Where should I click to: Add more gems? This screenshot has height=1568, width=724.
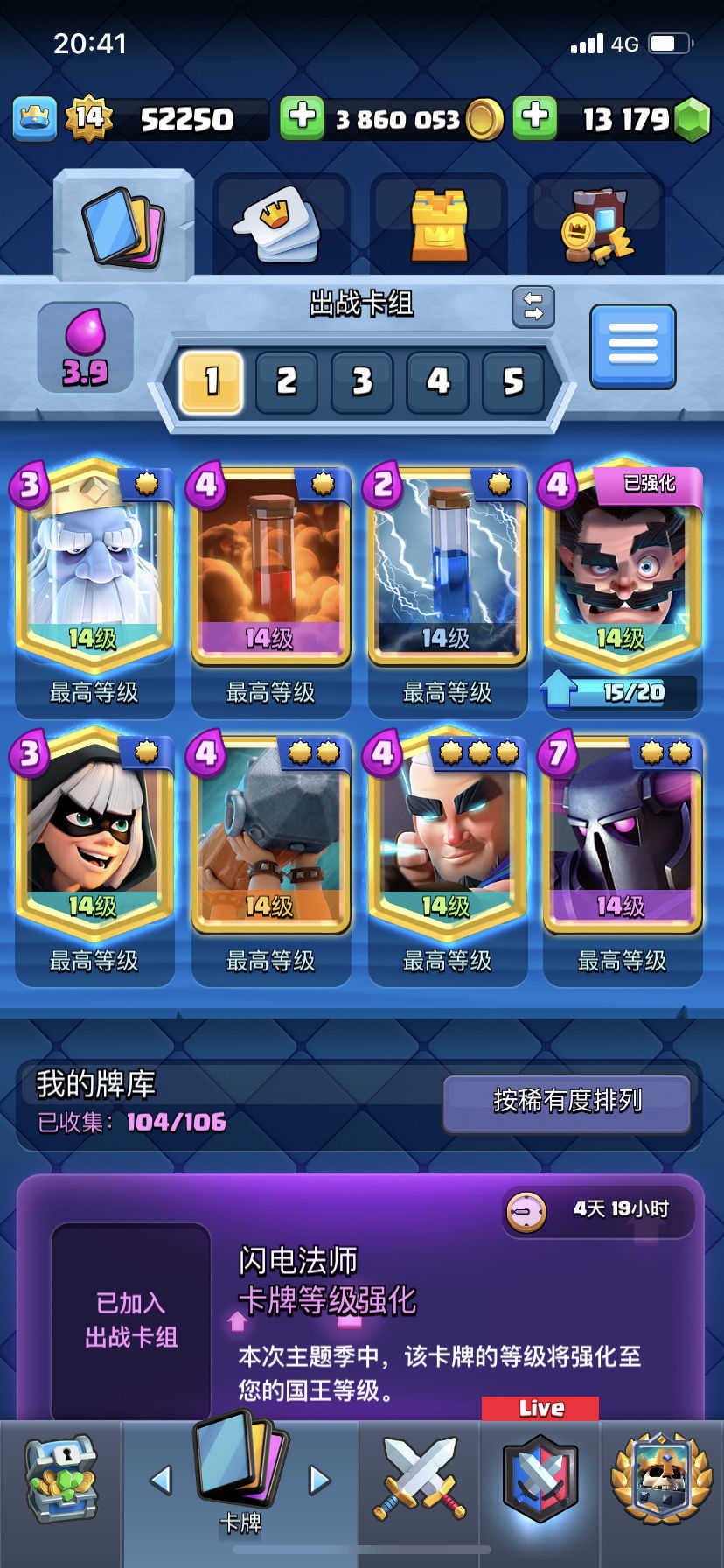point(534,118)
